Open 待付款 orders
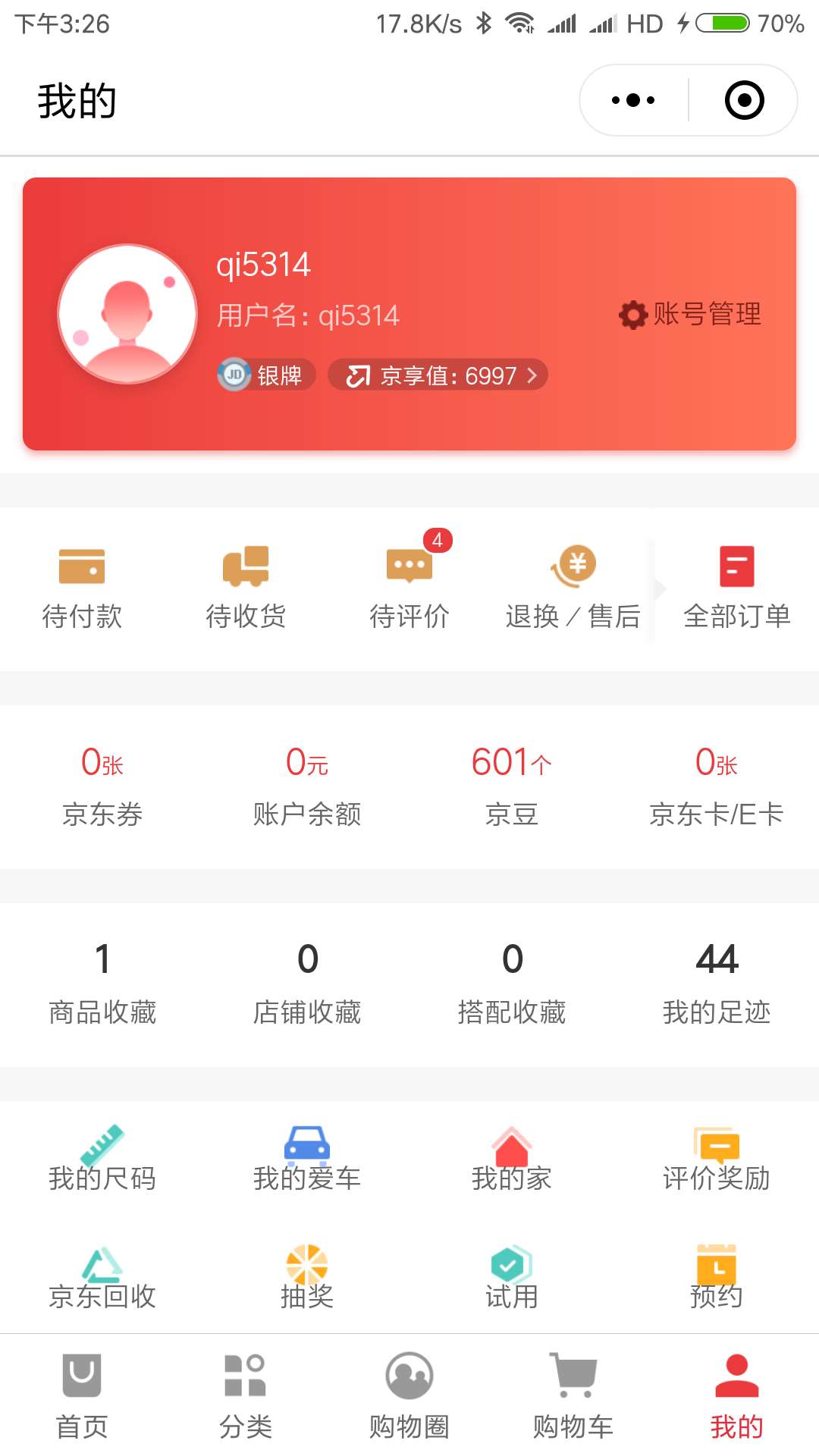 pyautogui.click(x=82, y=588)
